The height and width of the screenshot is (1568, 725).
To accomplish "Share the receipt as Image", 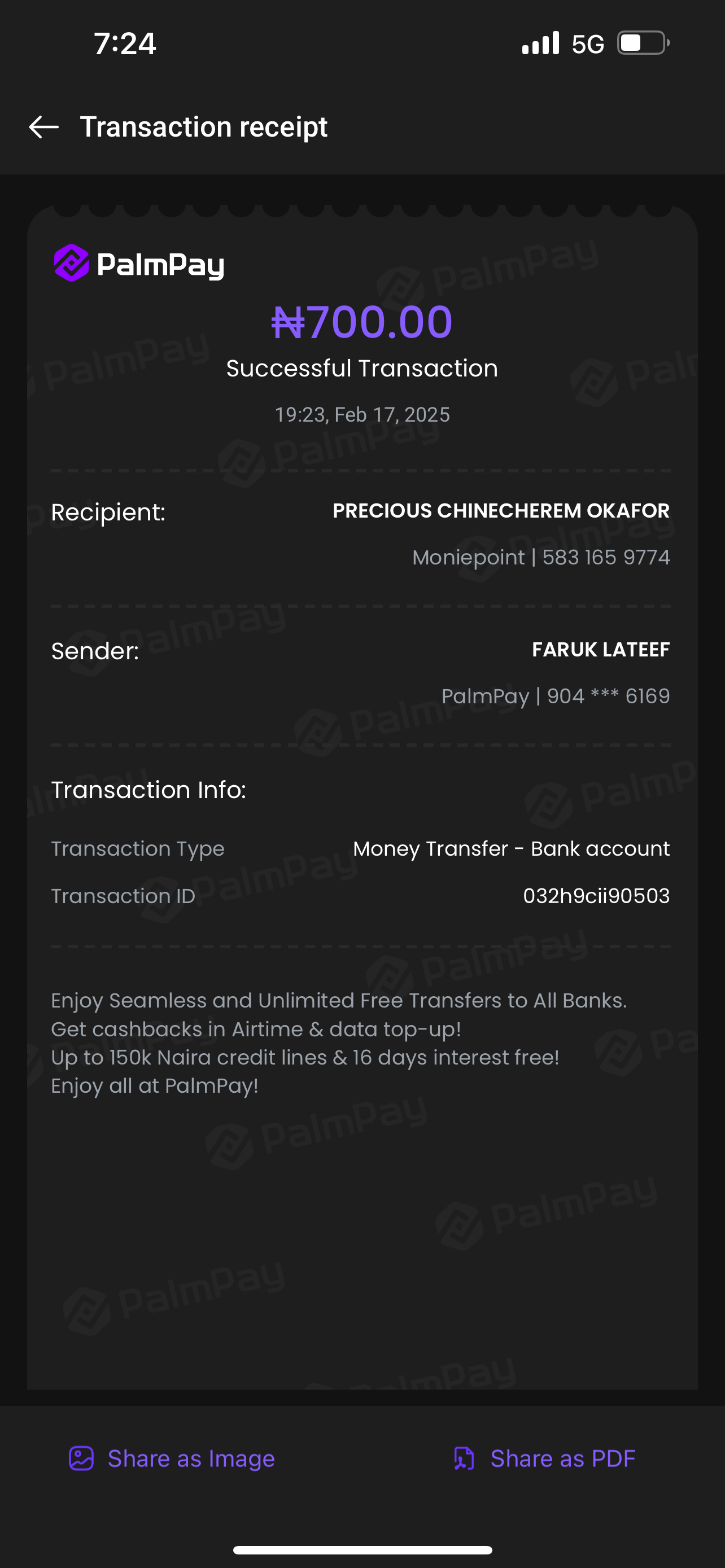I will 172,1458.
